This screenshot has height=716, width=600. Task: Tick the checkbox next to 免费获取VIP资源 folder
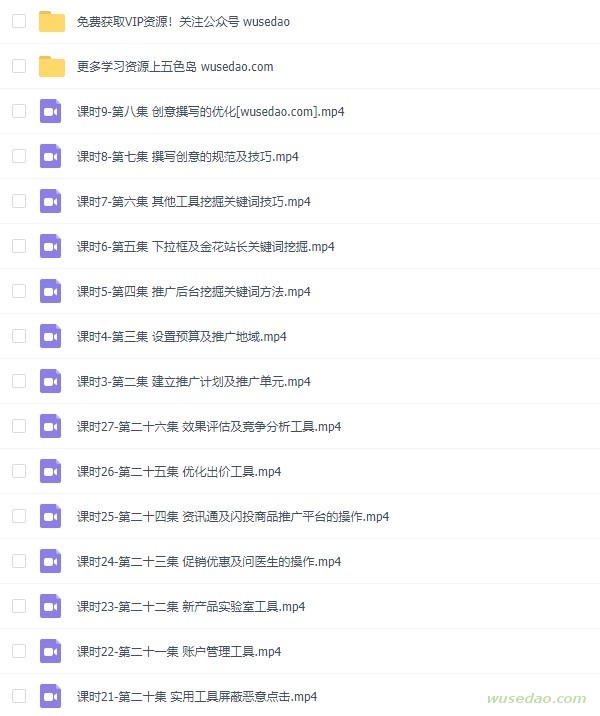point(19,21)
